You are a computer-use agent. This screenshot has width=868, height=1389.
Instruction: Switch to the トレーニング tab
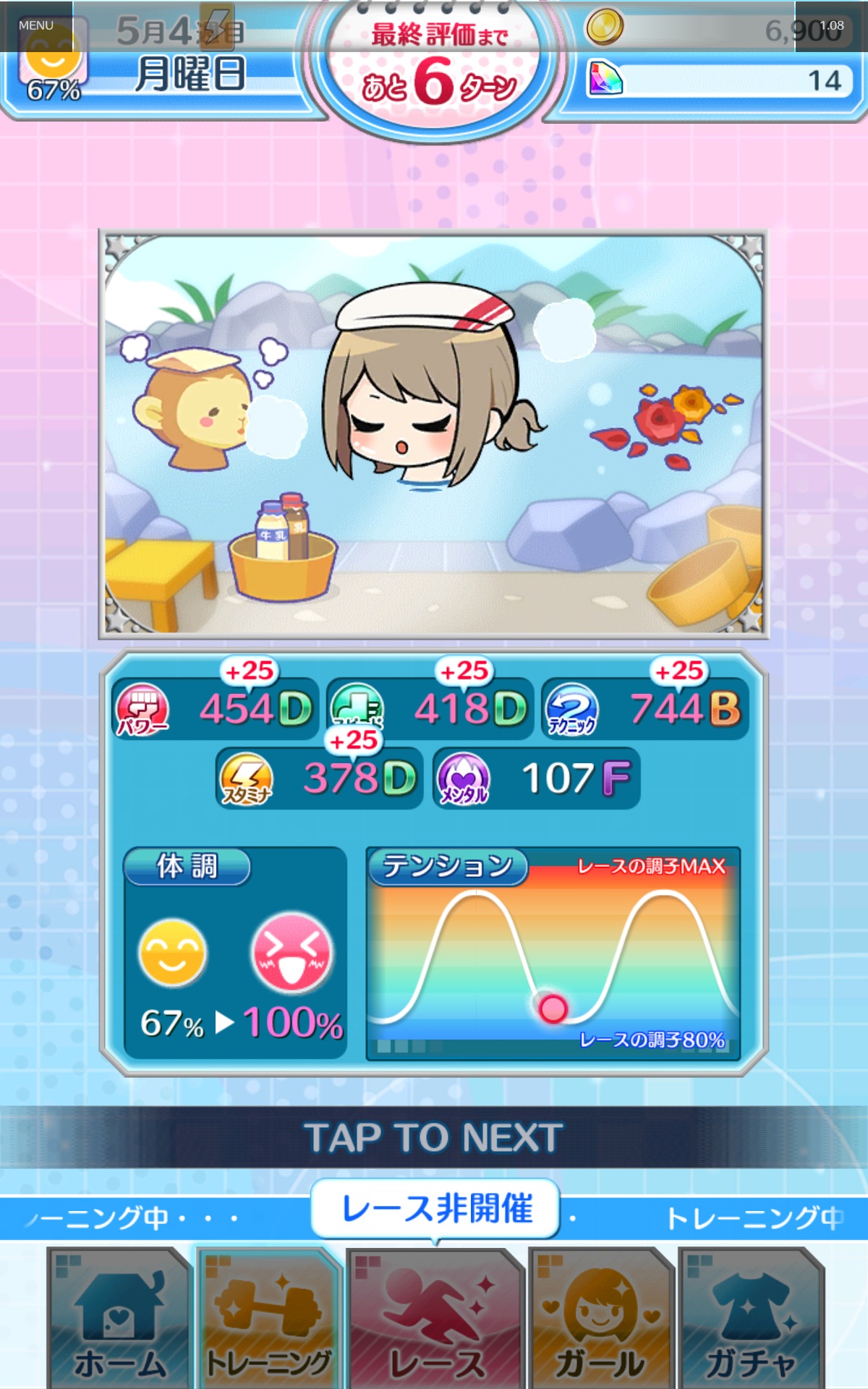268,1318
